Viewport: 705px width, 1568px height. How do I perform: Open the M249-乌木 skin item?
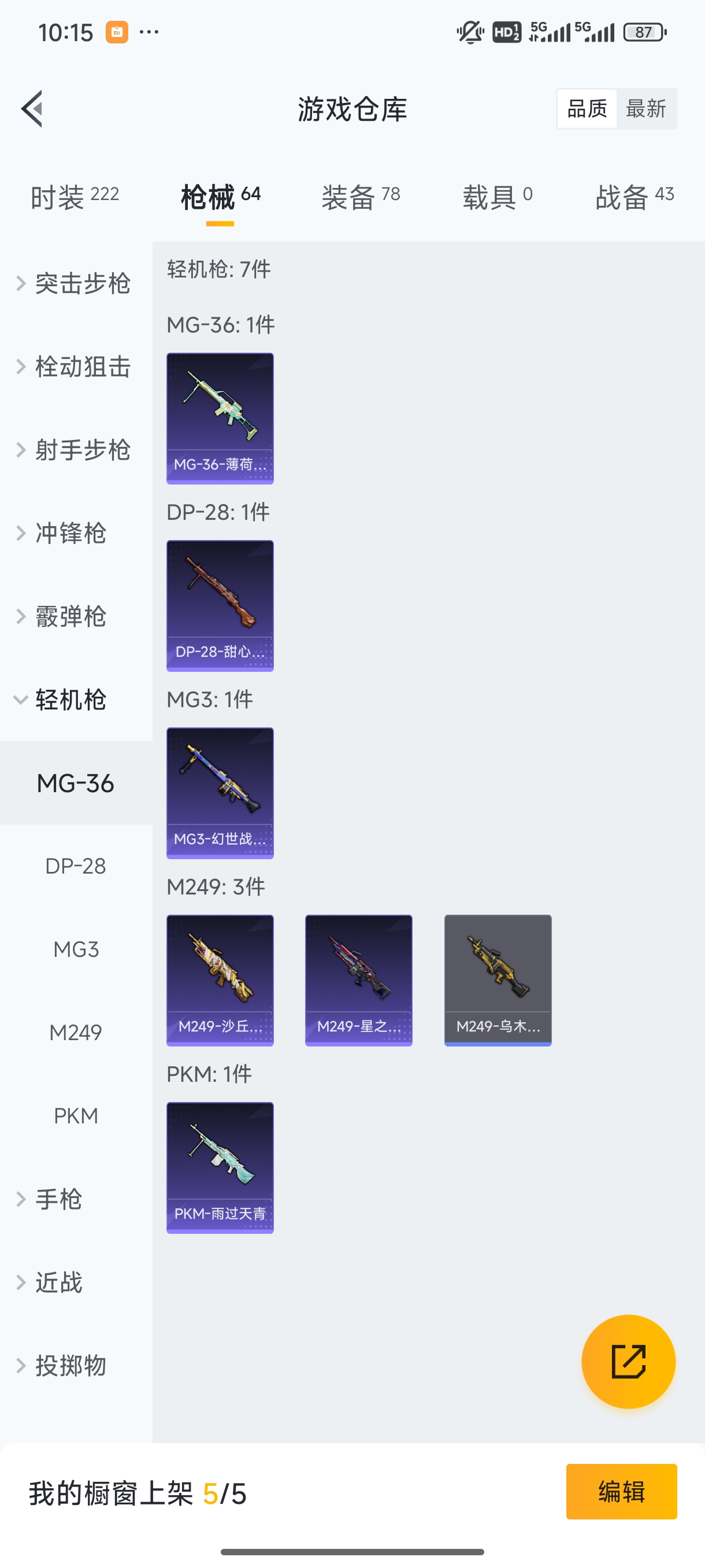tap(498, 980)
